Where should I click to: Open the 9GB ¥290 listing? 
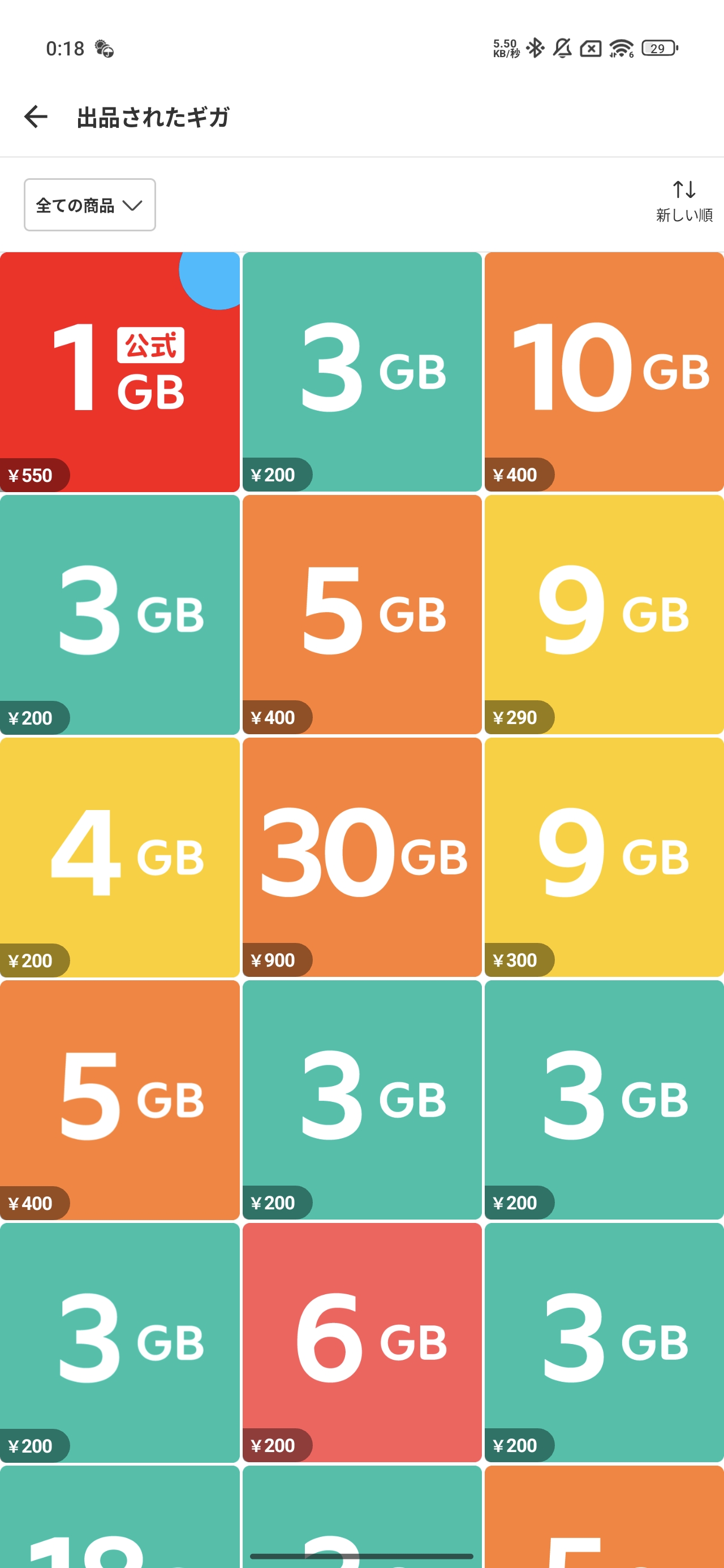coord(604,614)
